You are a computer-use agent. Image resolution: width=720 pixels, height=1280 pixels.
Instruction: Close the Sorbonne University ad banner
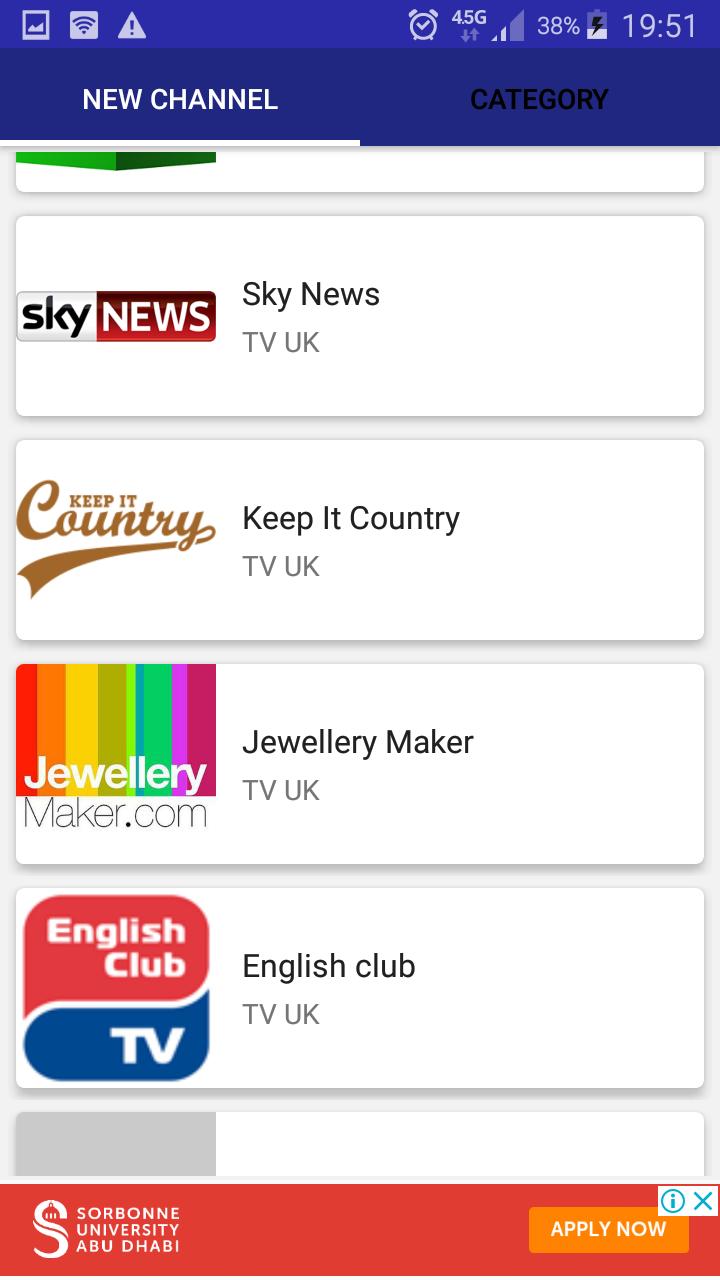point(704,1201)
